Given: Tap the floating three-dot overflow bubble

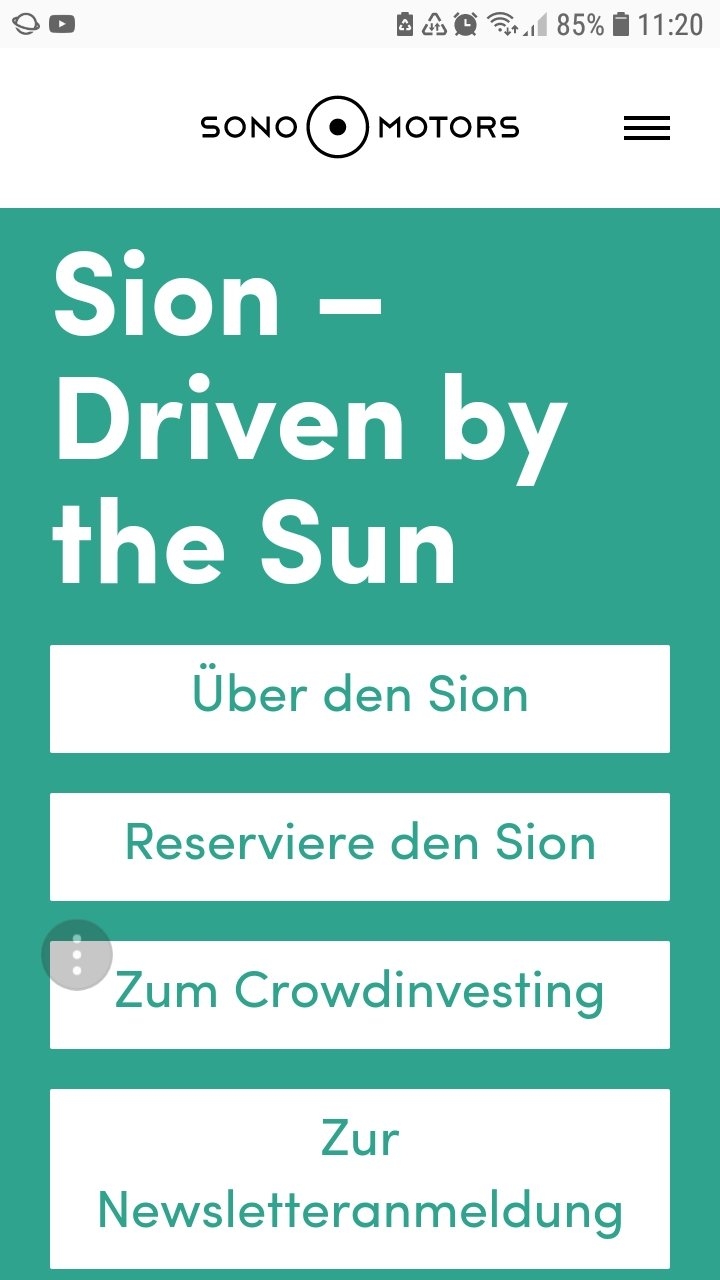Looking at the screenshot, I should tap(77, 955).
